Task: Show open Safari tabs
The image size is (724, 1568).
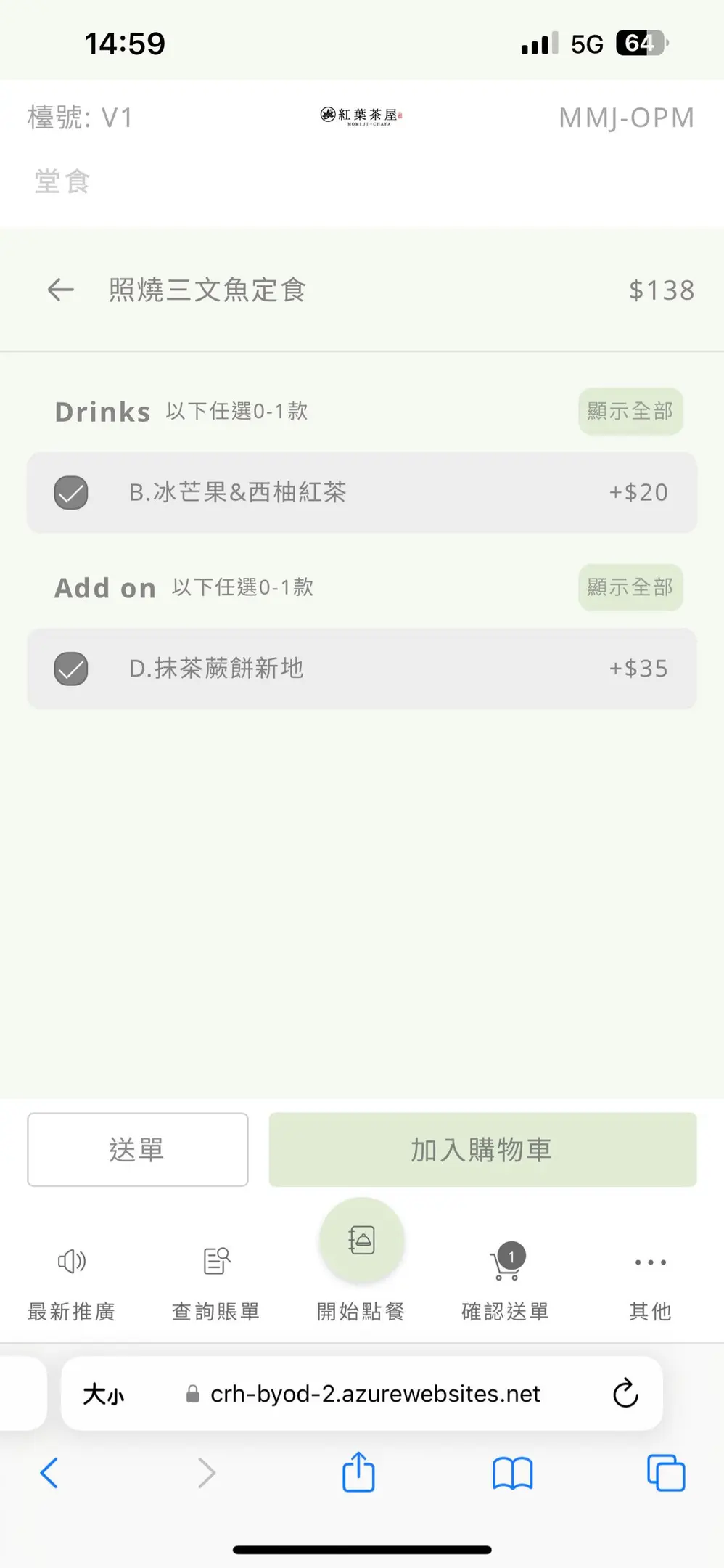Action: pyautogui.click(x=665, y=1473)
